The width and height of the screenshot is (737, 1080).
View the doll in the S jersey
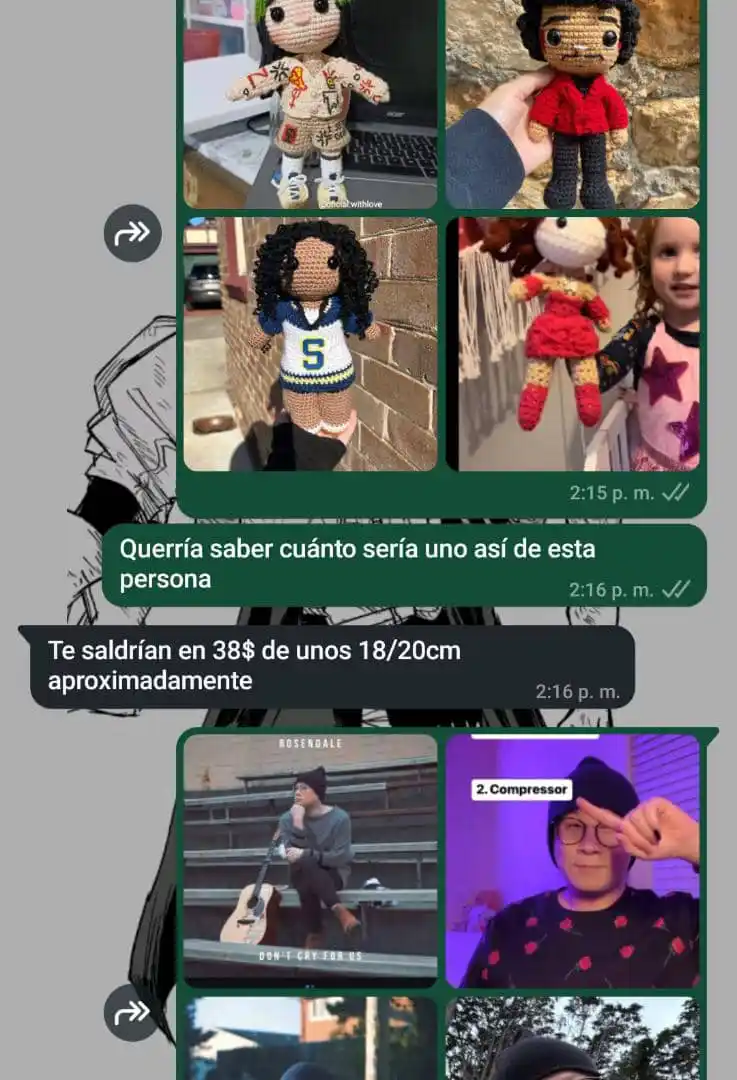[x=310, y=344]
